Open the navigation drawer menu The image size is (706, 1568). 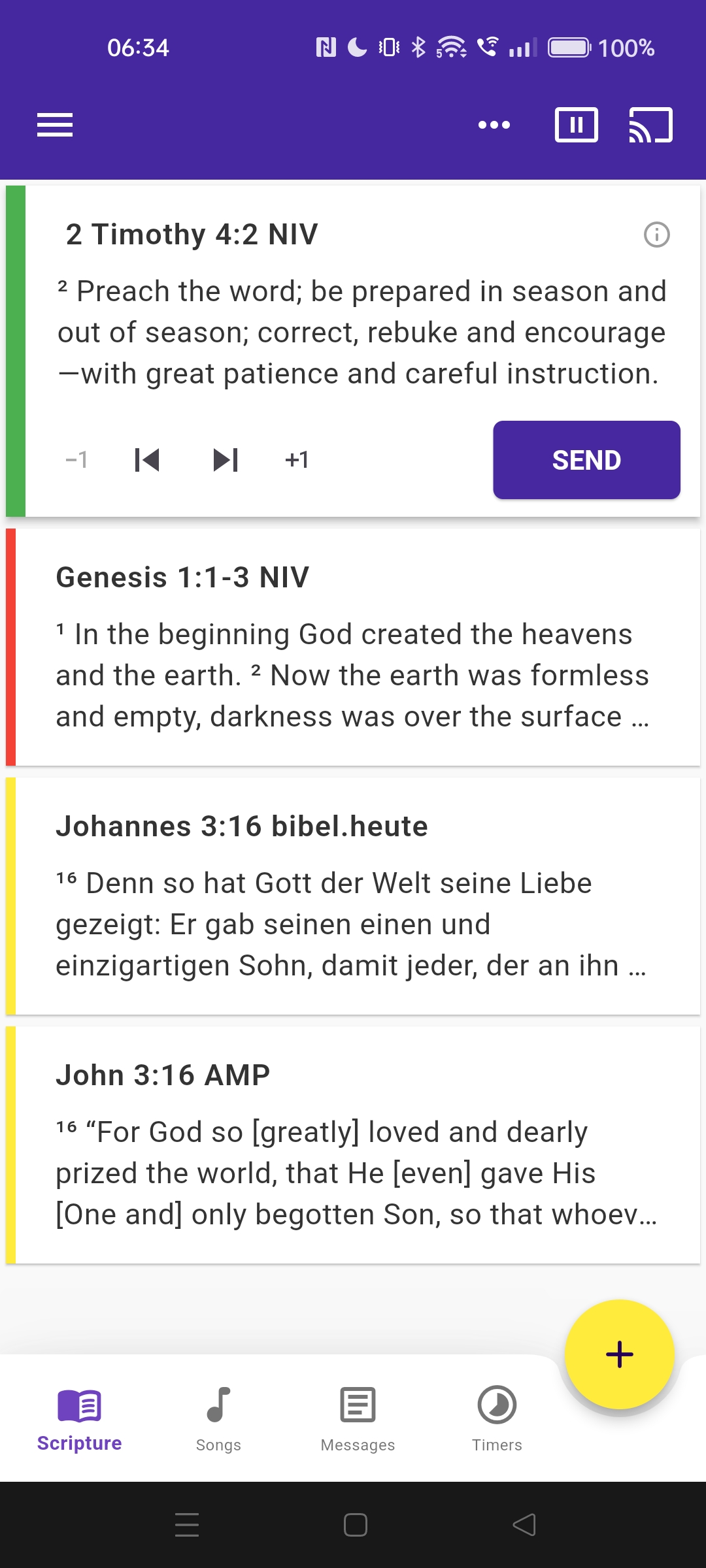click(x=55, y=124)
